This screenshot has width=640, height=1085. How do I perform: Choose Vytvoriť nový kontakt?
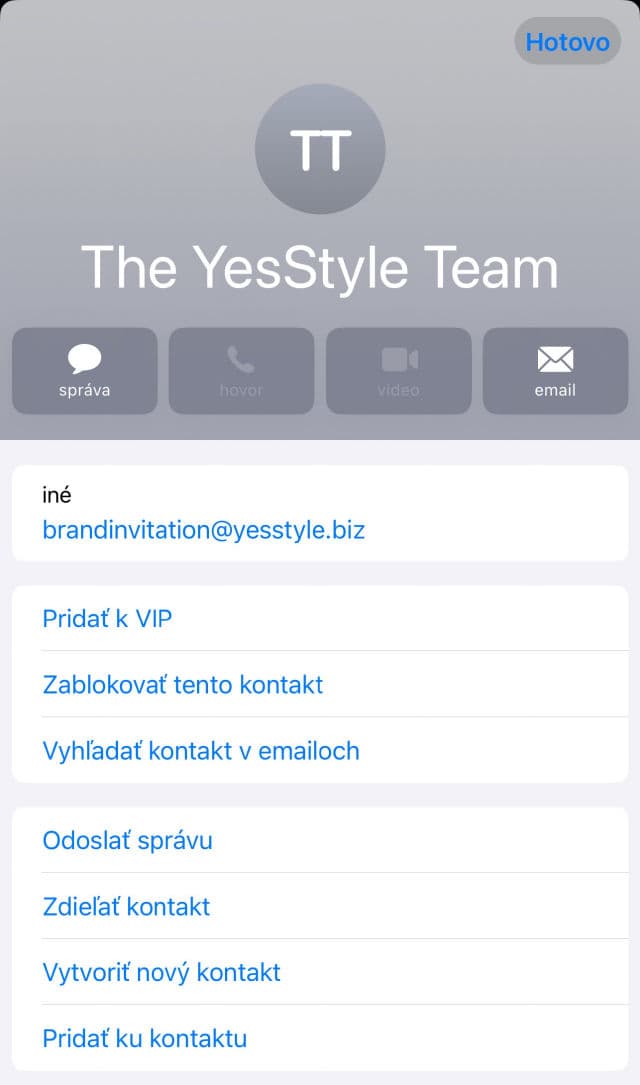(162, 972)
